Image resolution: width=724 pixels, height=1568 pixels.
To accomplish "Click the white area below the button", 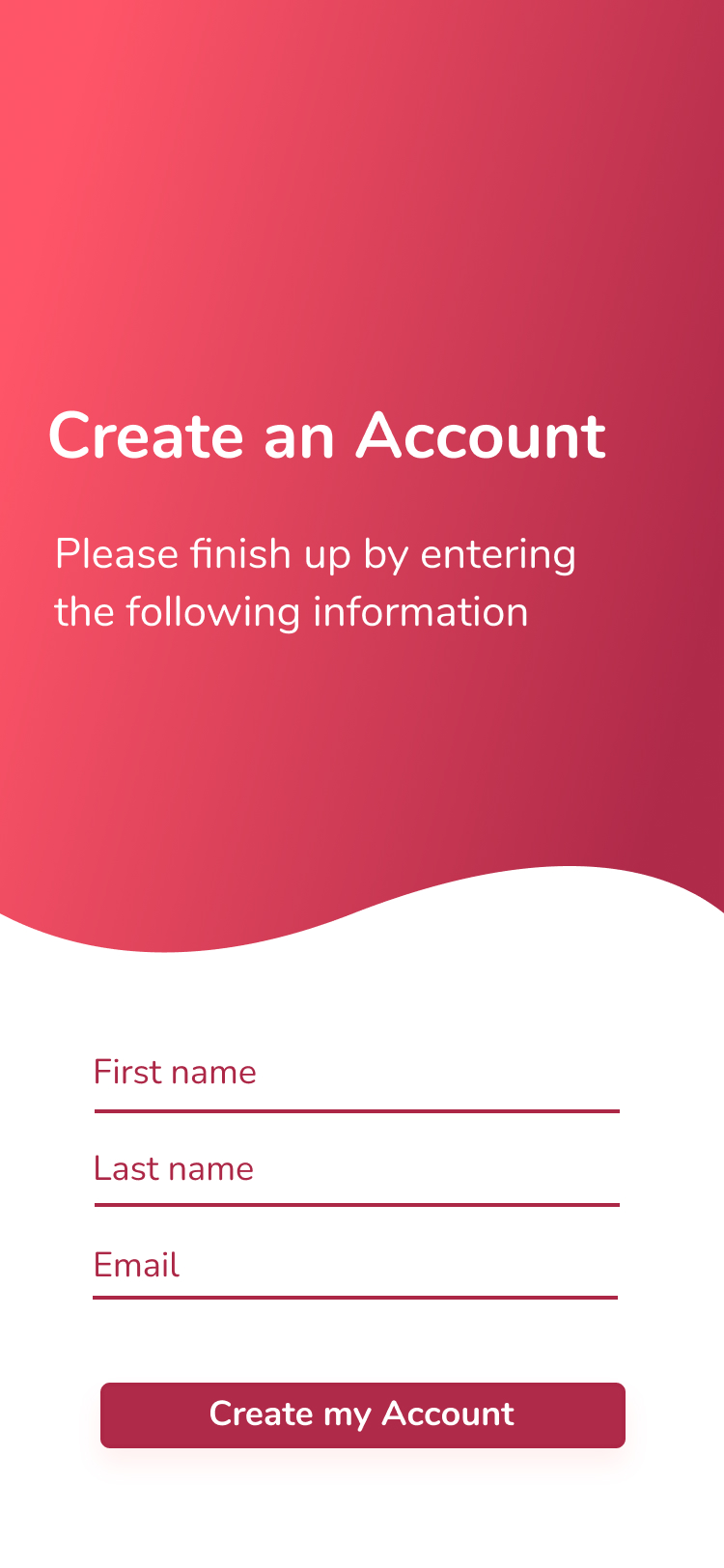I will 362,1516.
